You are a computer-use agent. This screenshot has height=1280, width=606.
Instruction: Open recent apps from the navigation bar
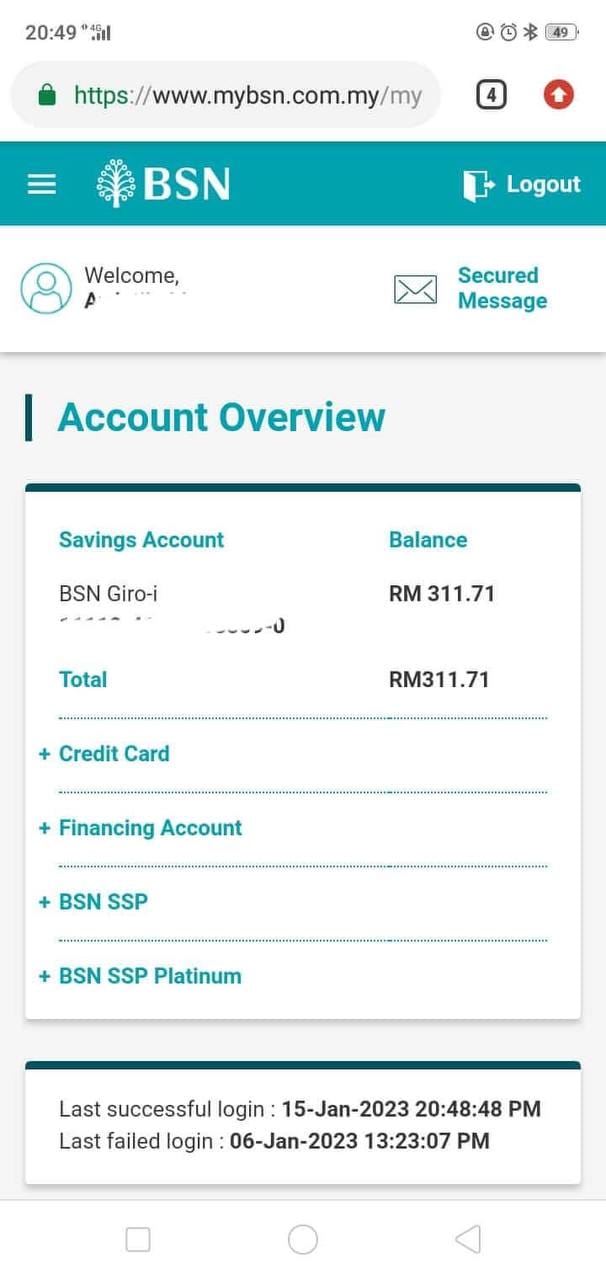138,1240
